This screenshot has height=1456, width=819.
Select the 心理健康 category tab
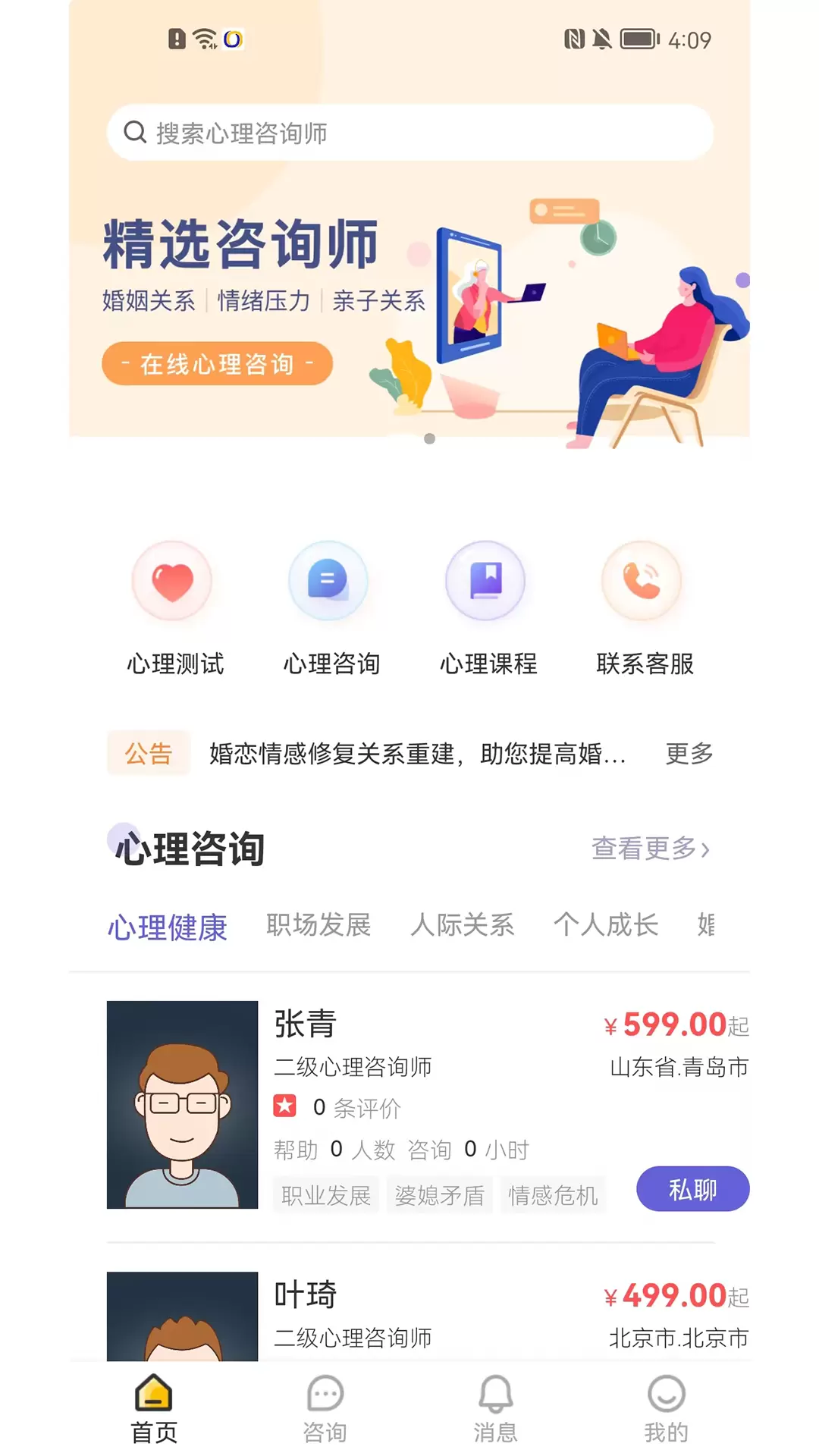click(168, 927)
